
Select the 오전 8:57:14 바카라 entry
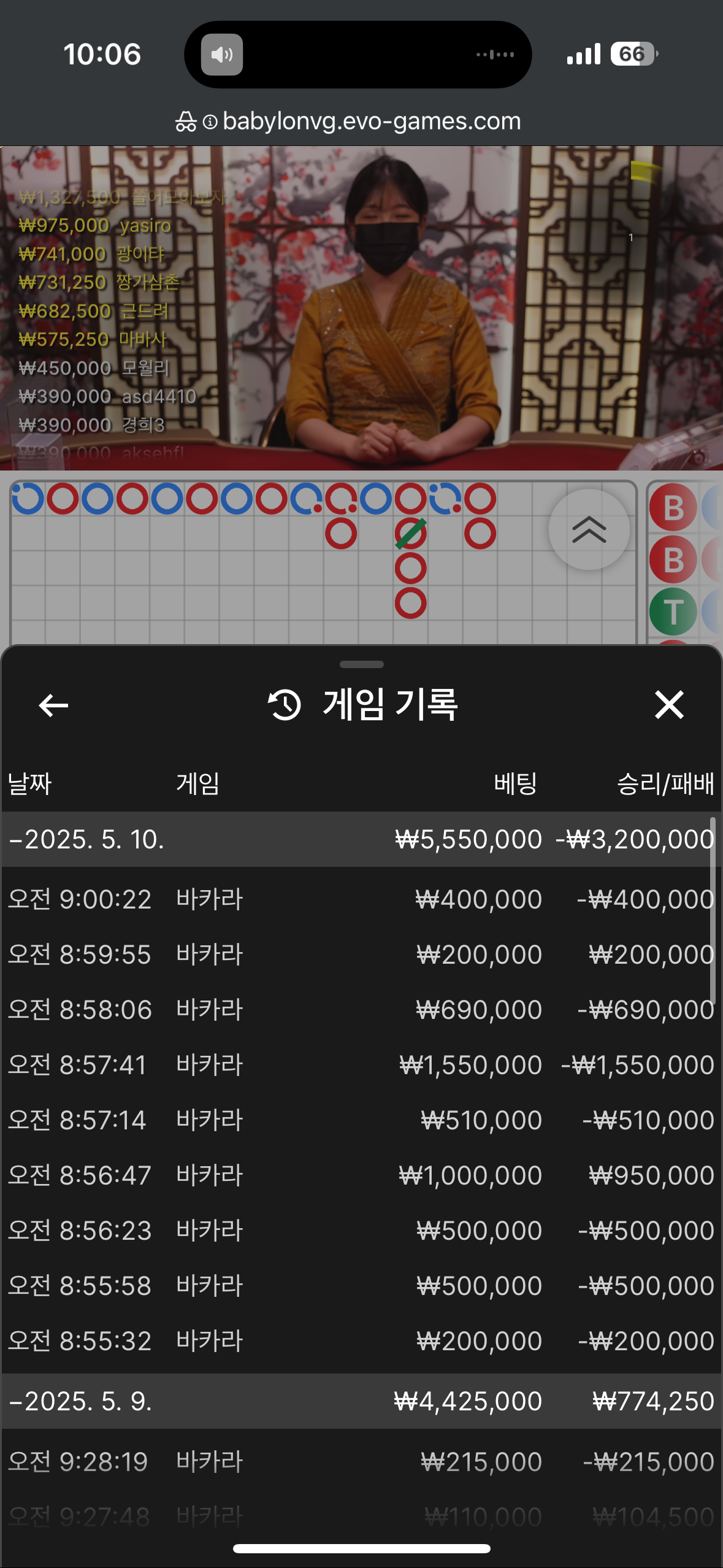[x=361, y=1120]
